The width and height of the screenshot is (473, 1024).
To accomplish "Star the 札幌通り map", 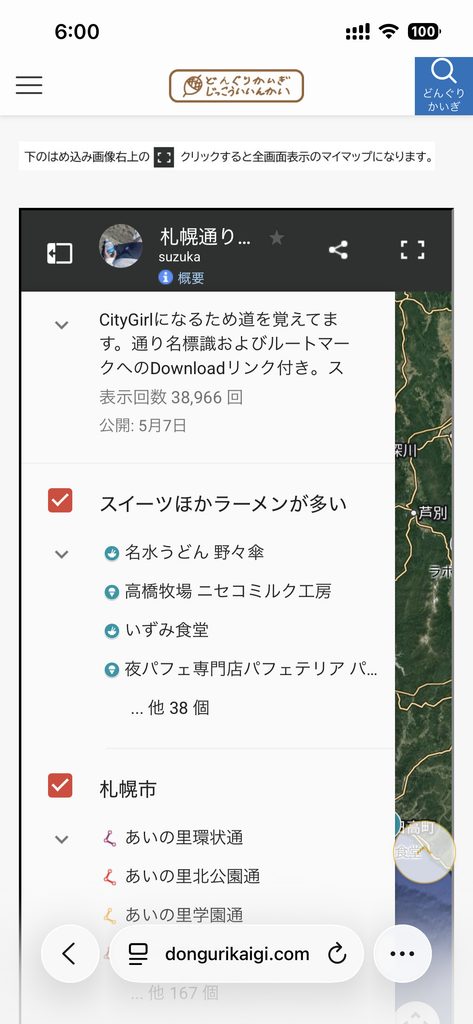I will [277, 238].
